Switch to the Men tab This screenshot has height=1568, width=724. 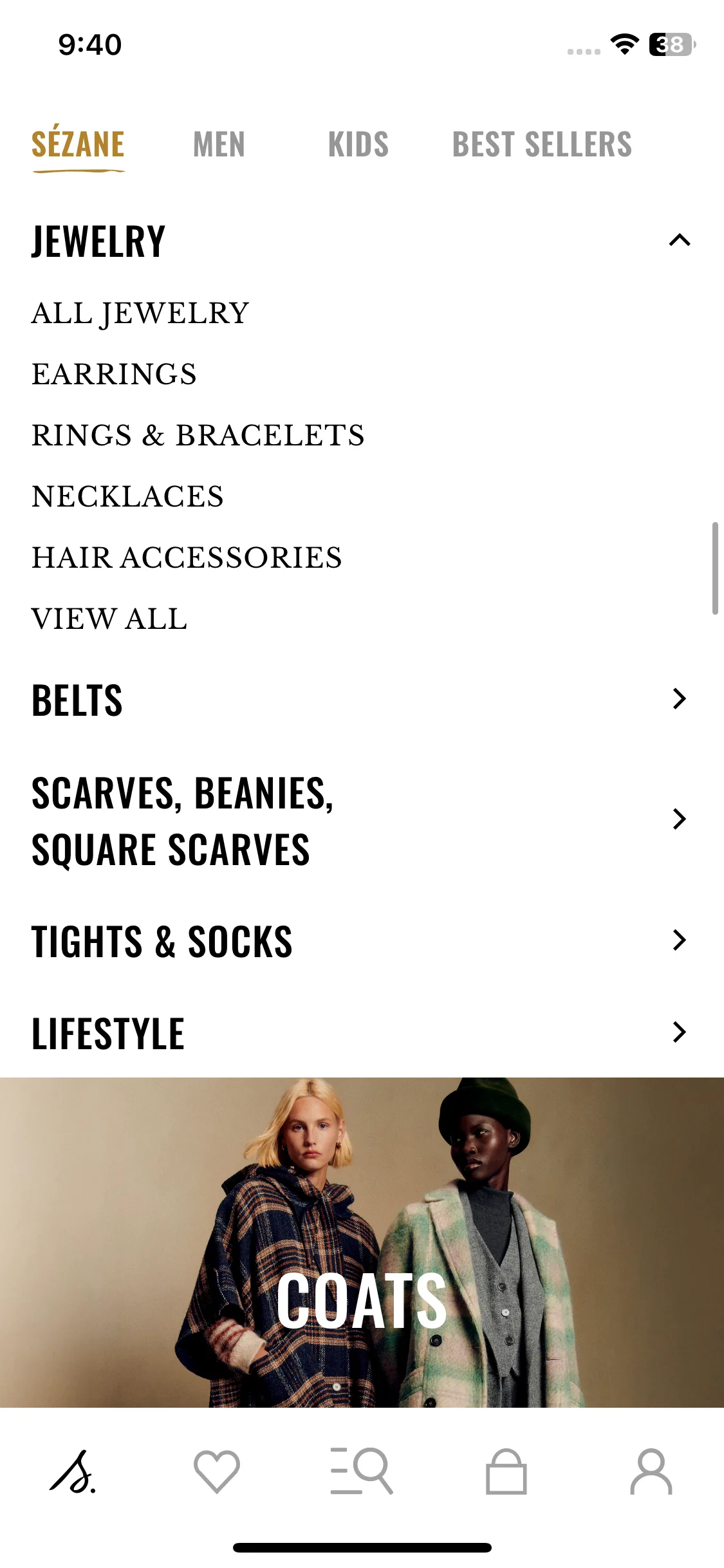(219, 144)
